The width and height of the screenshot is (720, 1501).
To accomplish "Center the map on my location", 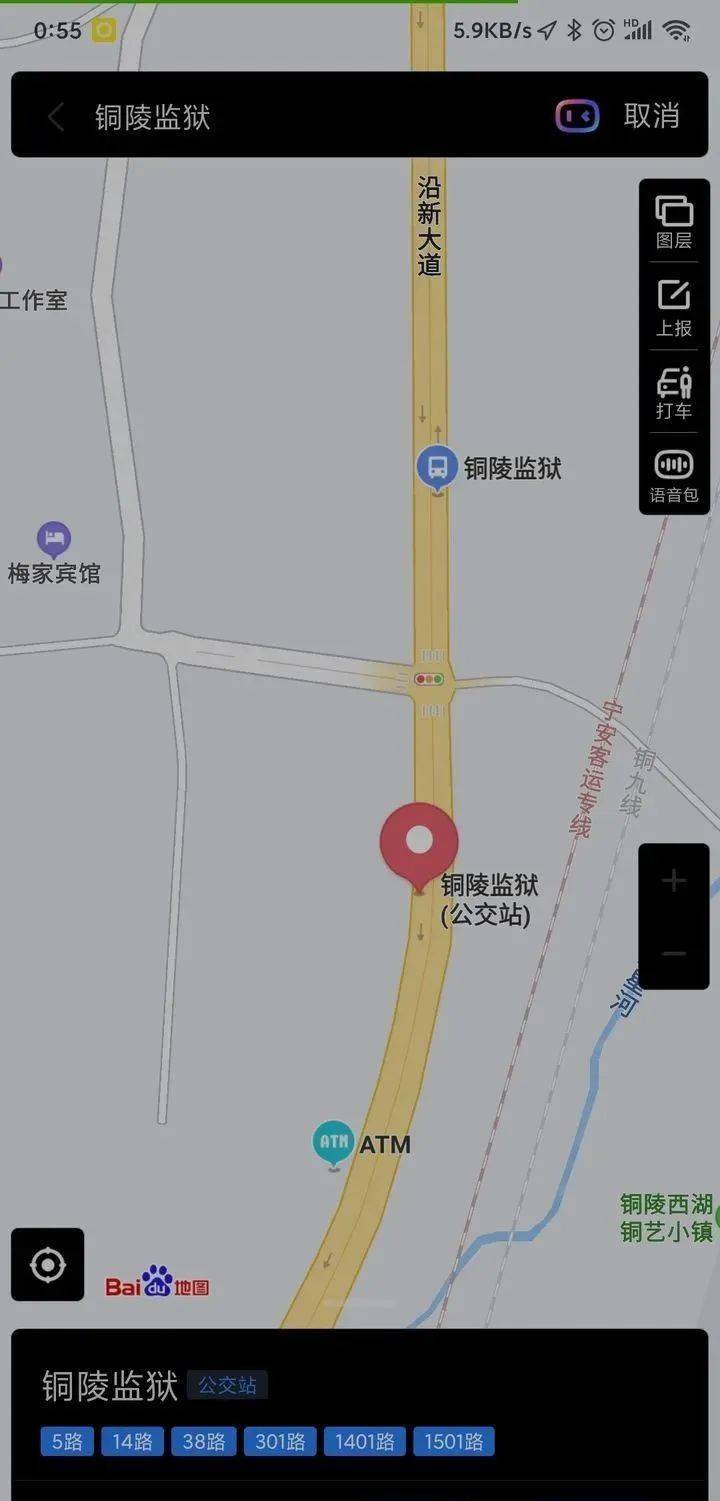I will tap(48, 1264).
